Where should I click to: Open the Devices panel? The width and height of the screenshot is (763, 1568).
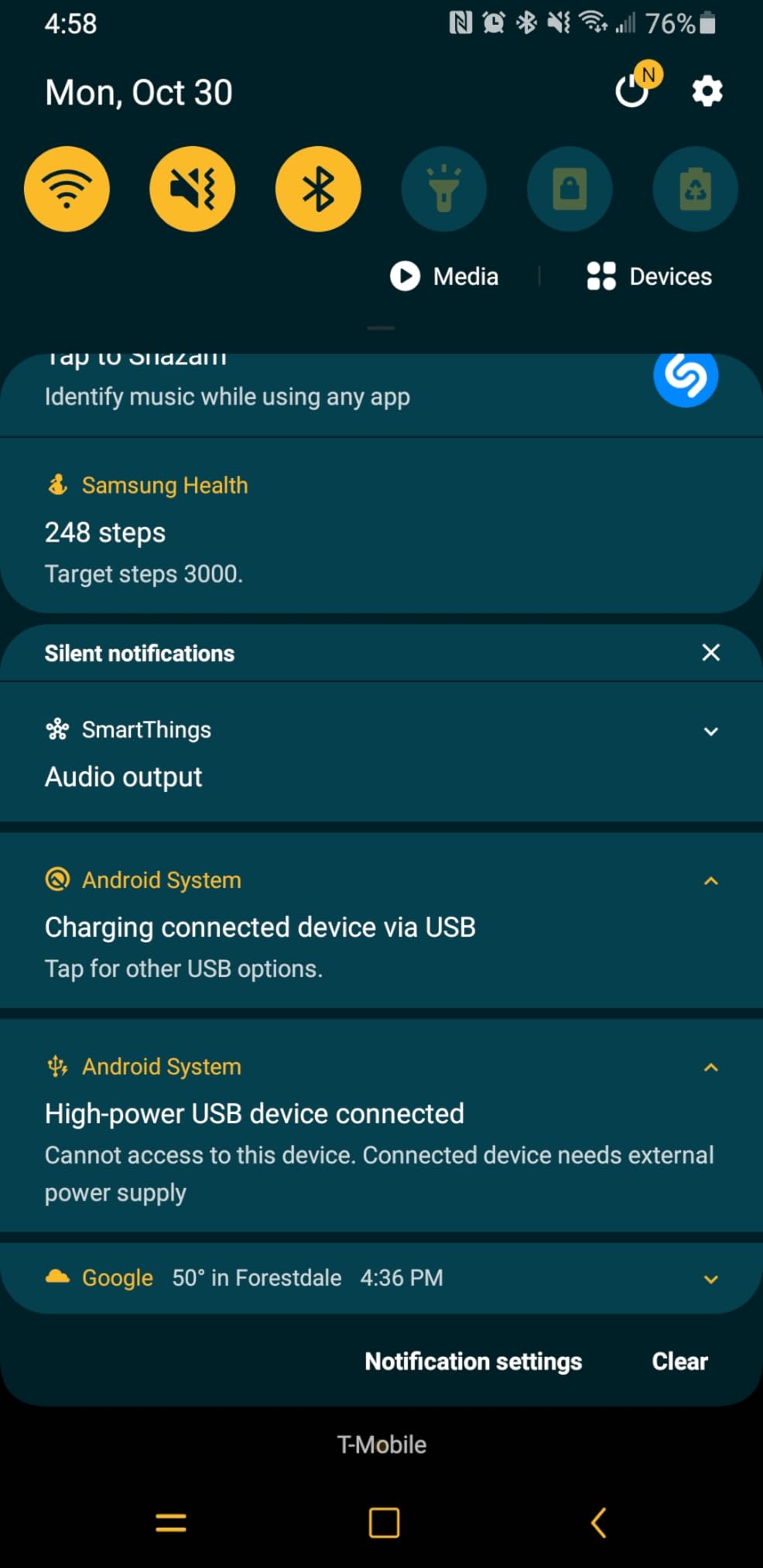click(x=649, y=276)
